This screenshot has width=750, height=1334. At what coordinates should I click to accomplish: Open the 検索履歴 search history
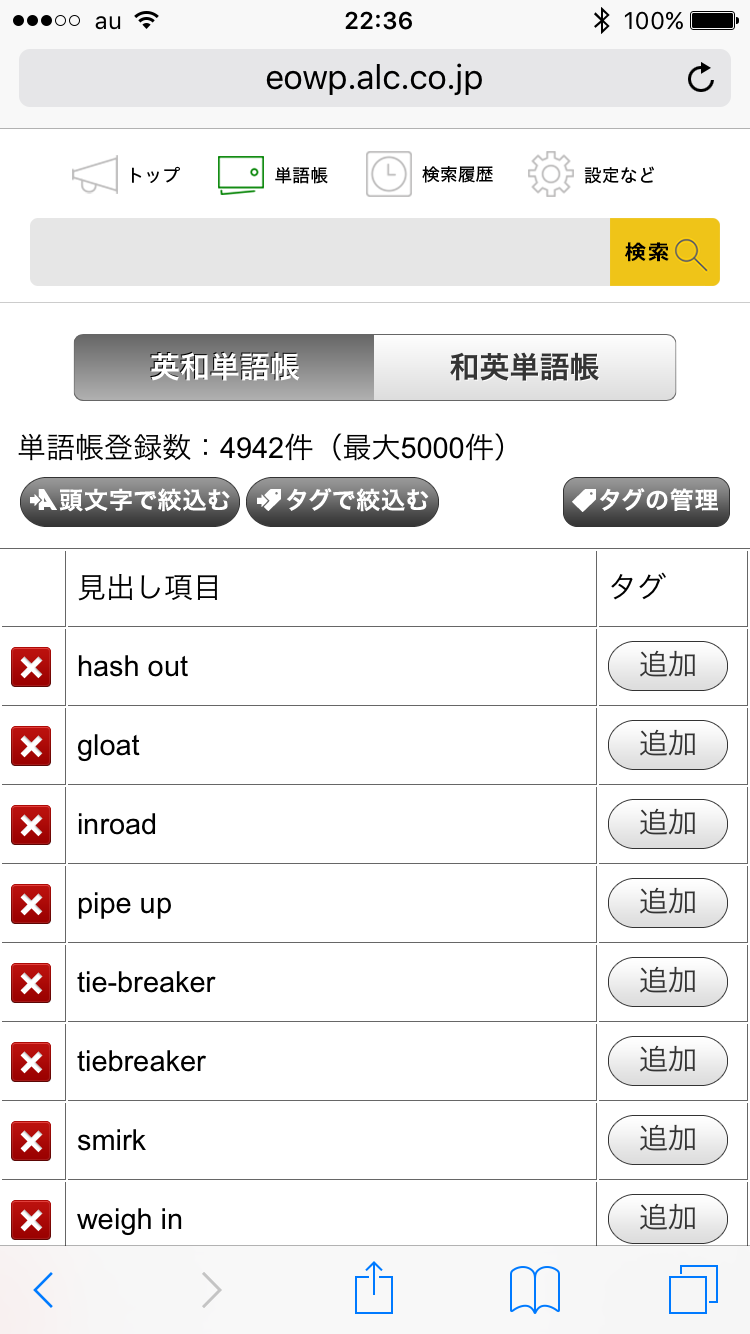430,175
